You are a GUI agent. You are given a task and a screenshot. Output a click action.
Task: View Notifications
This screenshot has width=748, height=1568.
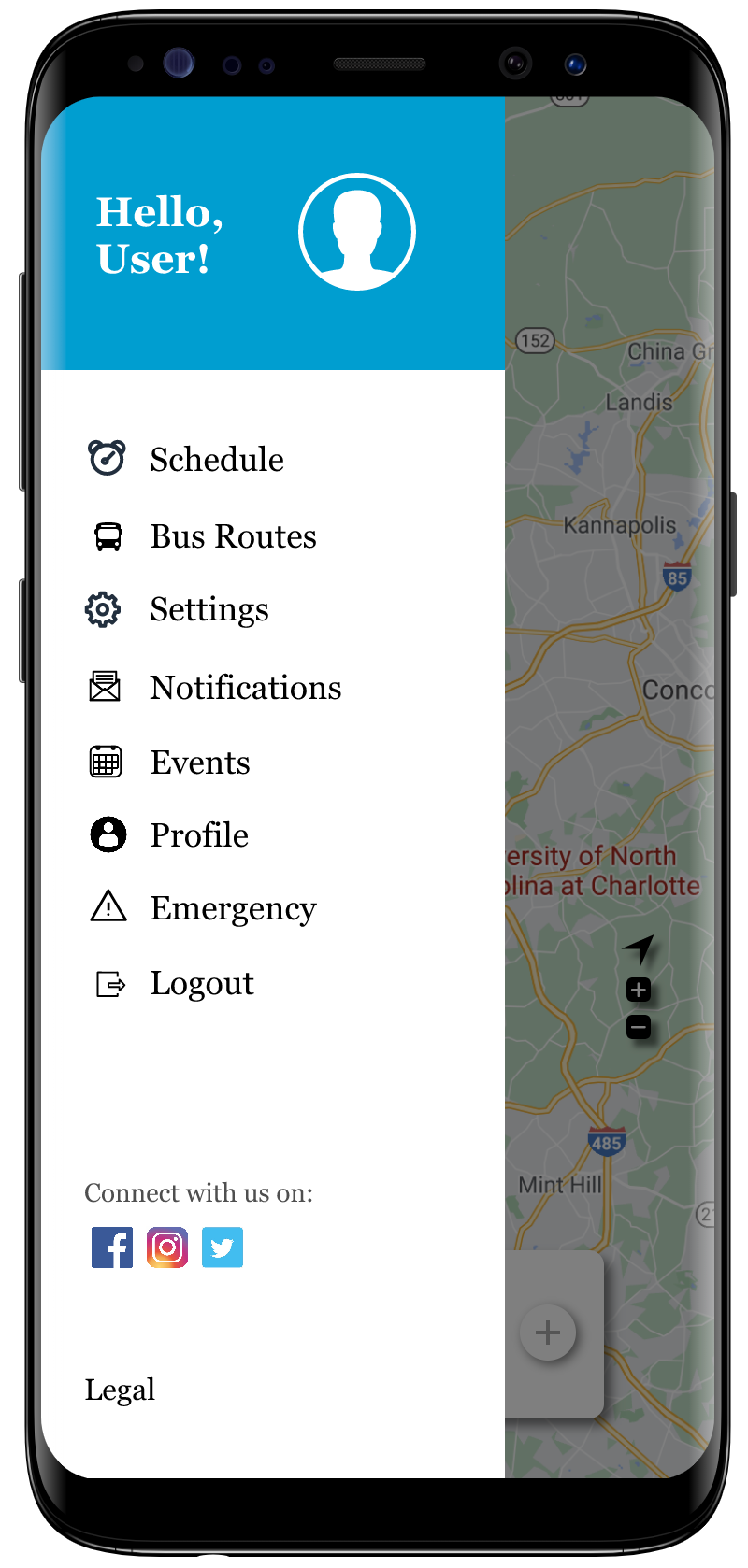point(245,688)
